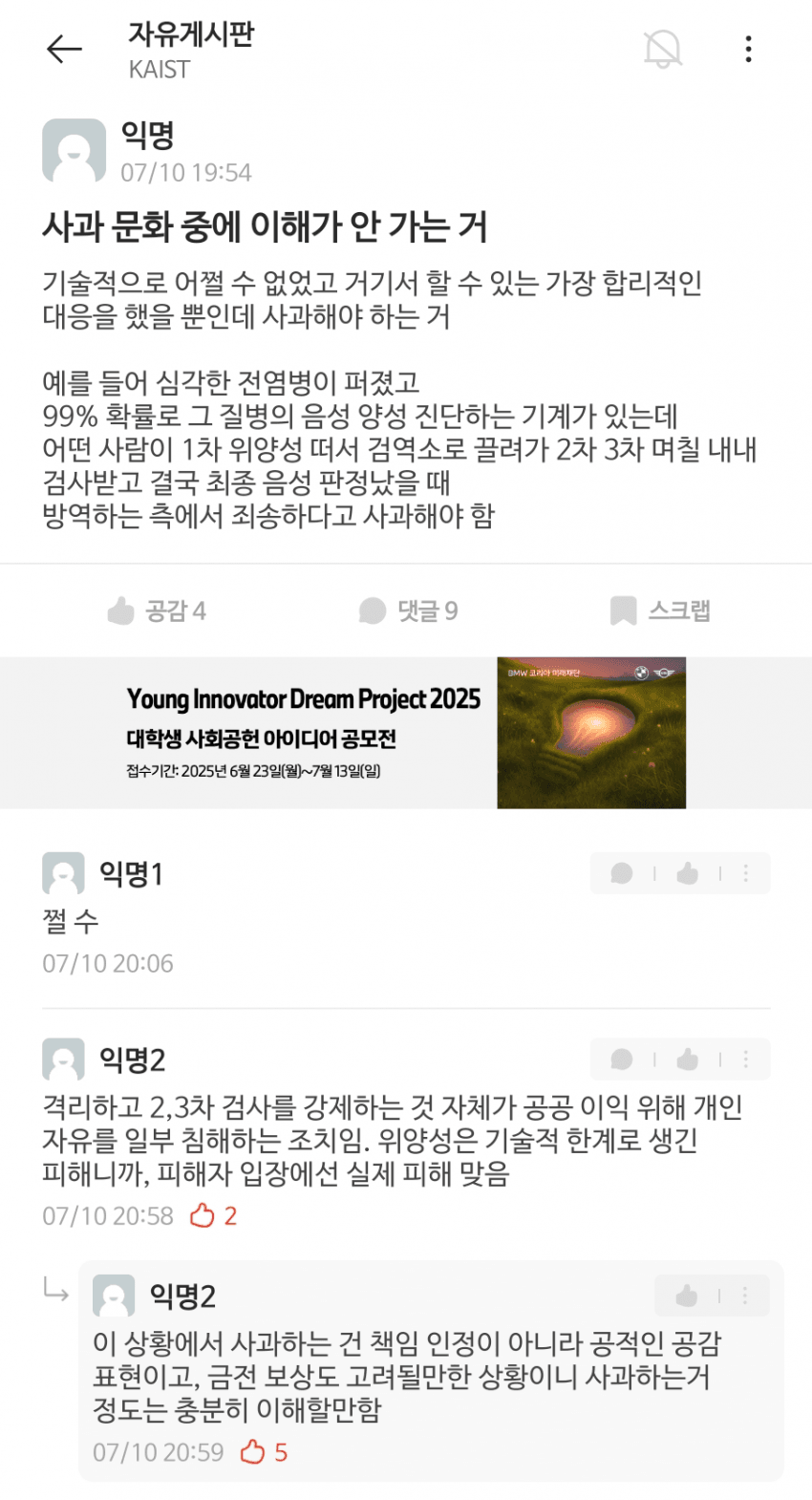Like 익명2's comment about 격리

point(687,1059)
